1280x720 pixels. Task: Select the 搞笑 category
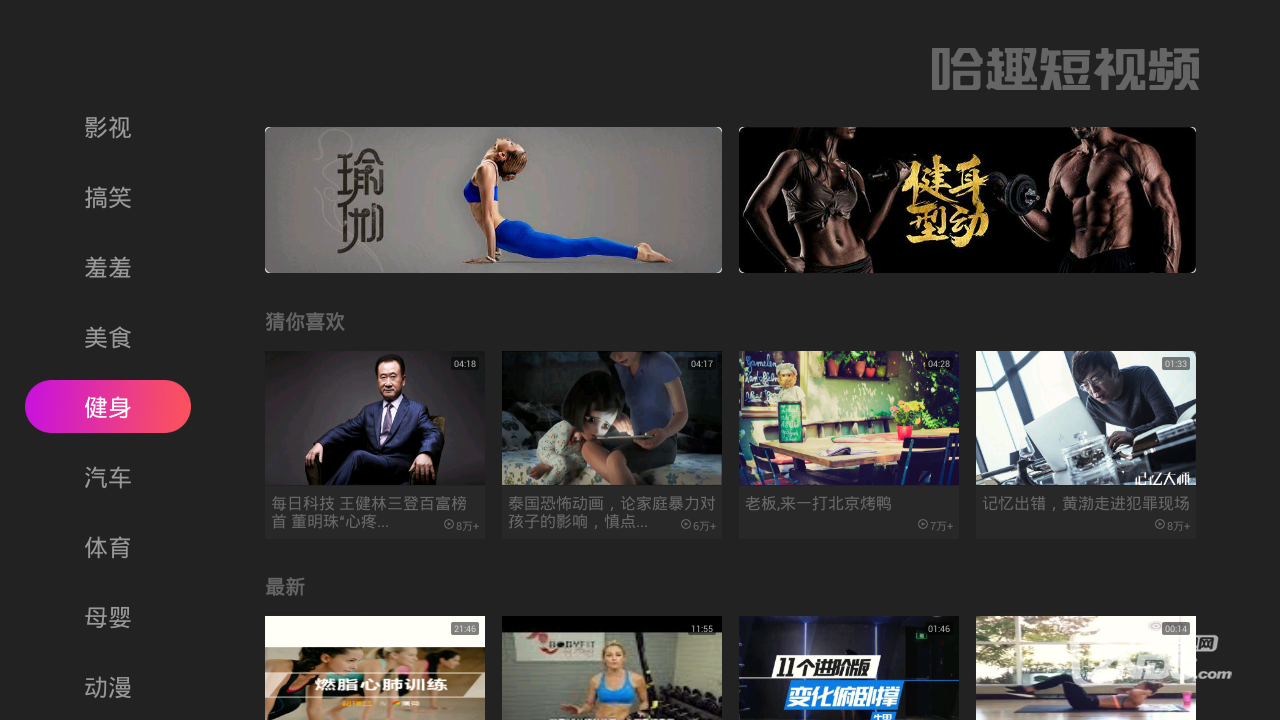[x=108, y=198]
